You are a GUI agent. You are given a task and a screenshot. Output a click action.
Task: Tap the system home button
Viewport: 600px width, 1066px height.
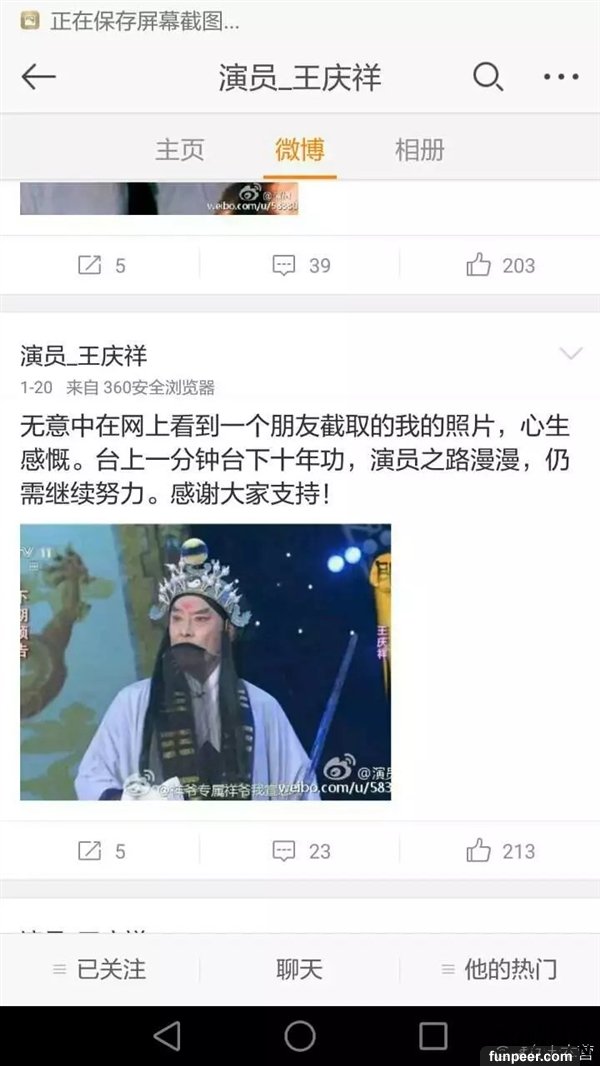point(300,1036)
